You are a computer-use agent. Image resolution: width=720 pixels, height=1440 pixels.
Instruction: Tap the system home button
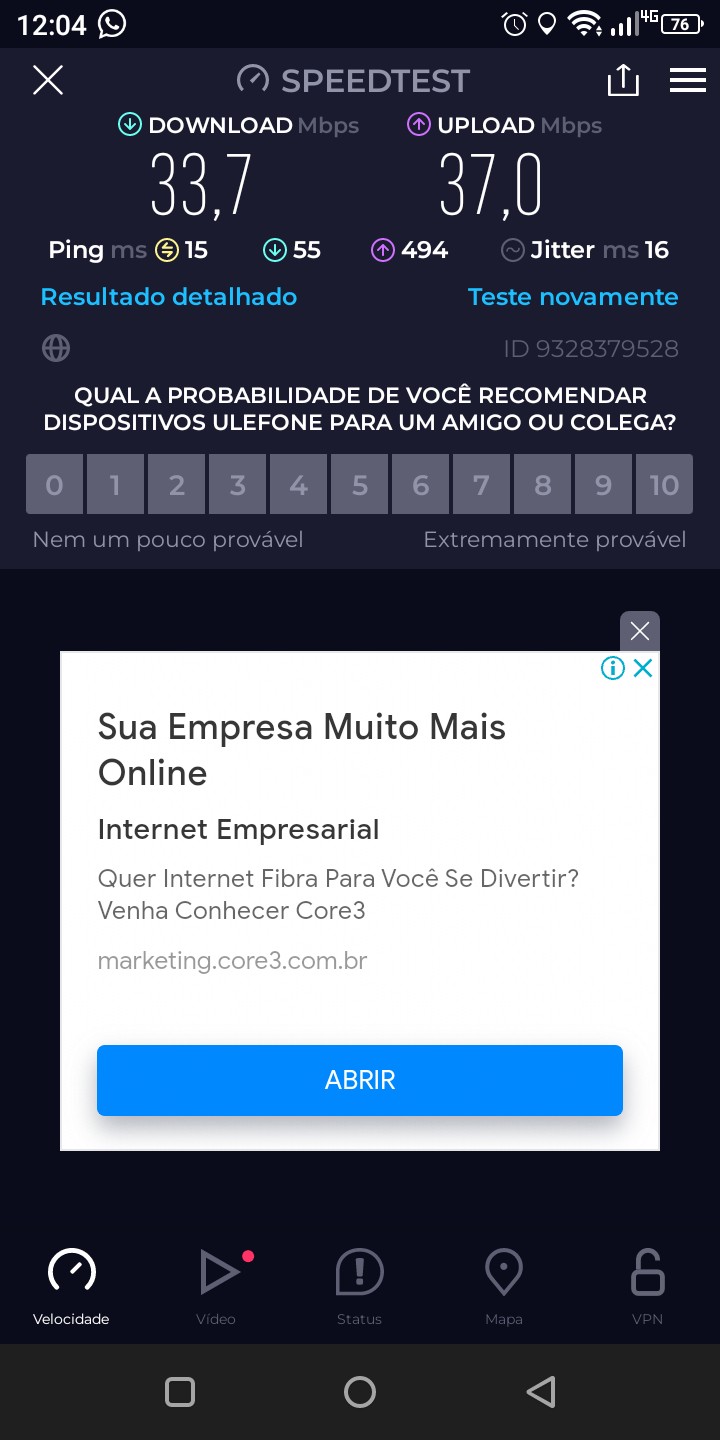[360, 1392]
